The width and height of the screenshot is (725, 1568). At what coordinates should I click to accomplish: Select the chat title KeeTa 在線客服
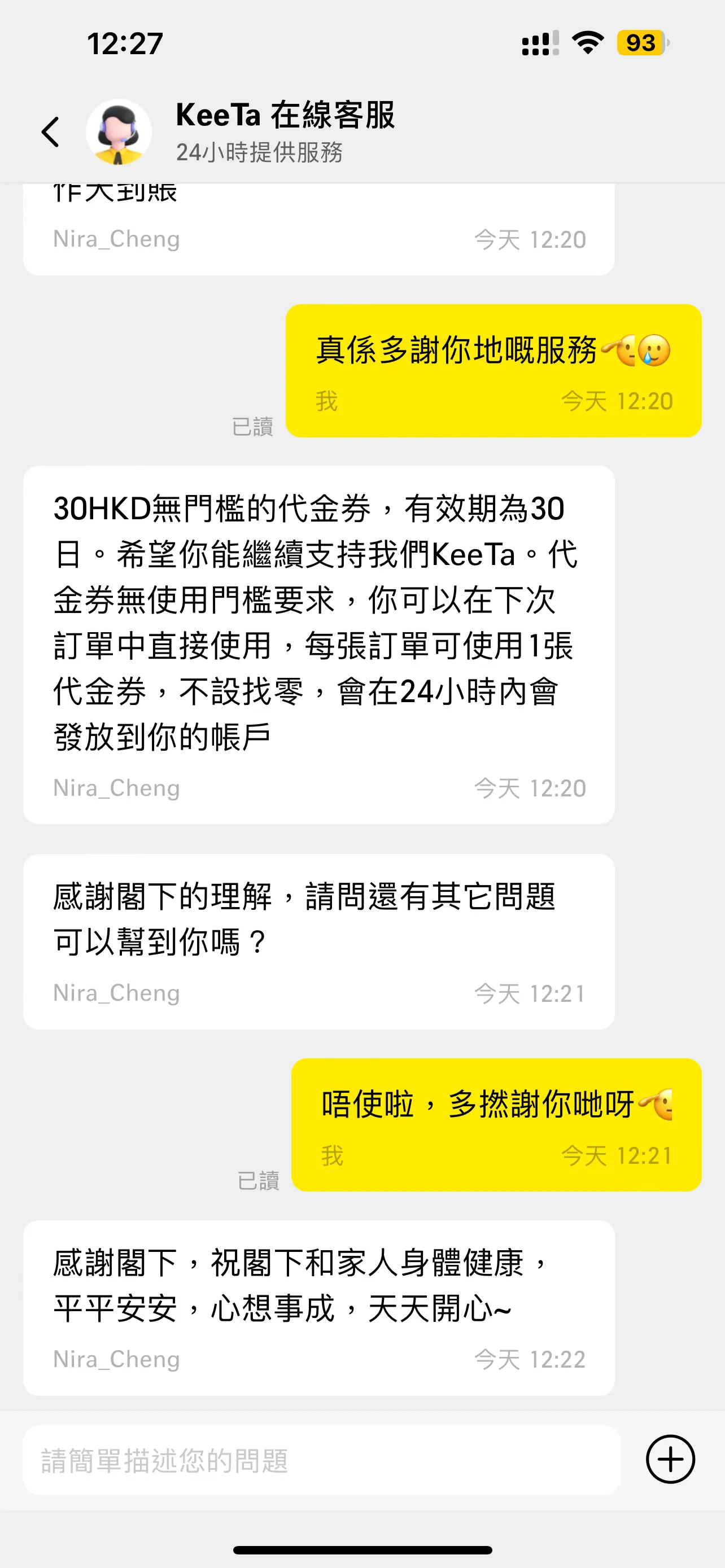[x=284, y=116]
